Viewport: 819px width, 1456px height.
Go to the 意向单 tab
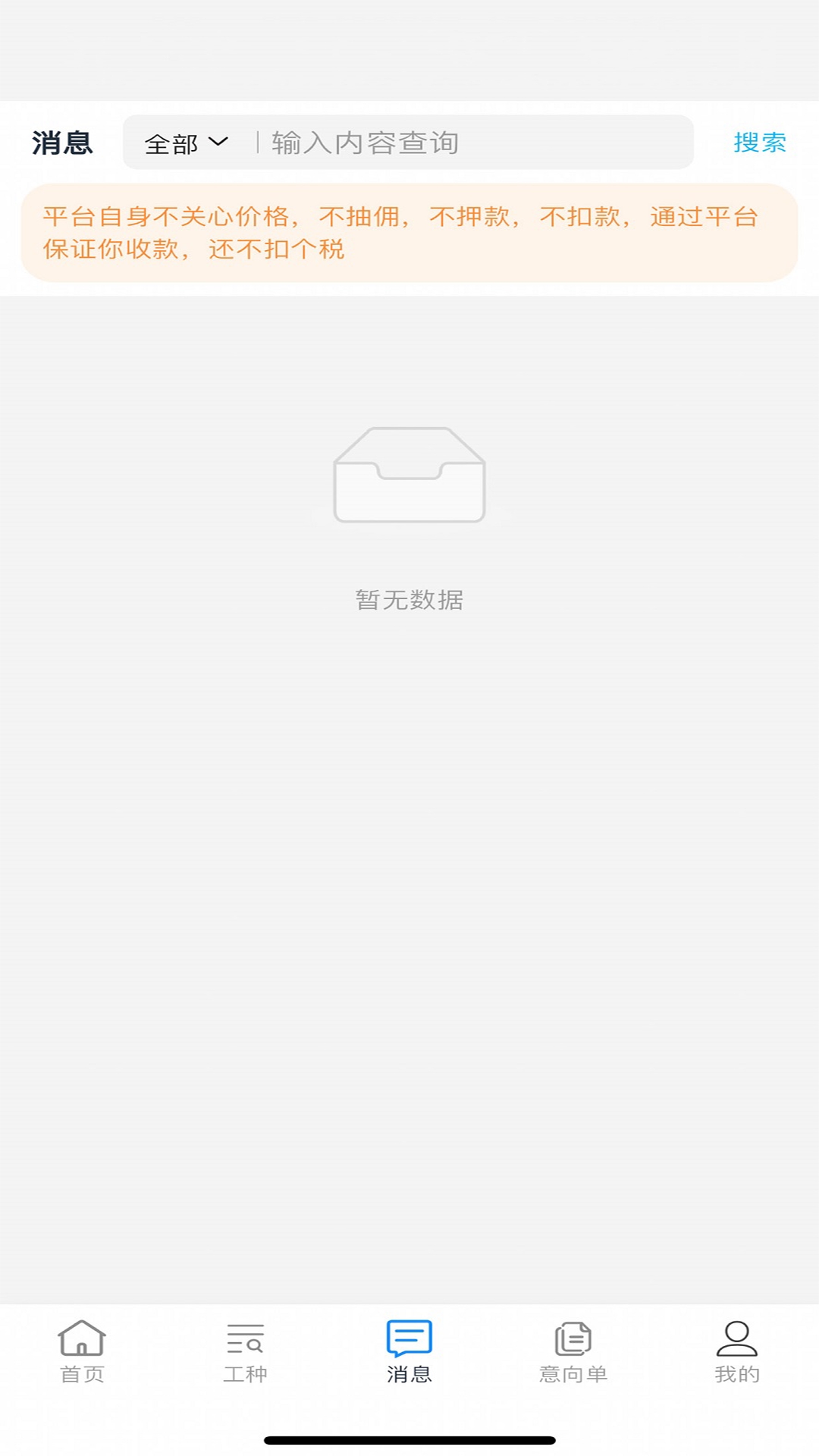click(573, 1352)
